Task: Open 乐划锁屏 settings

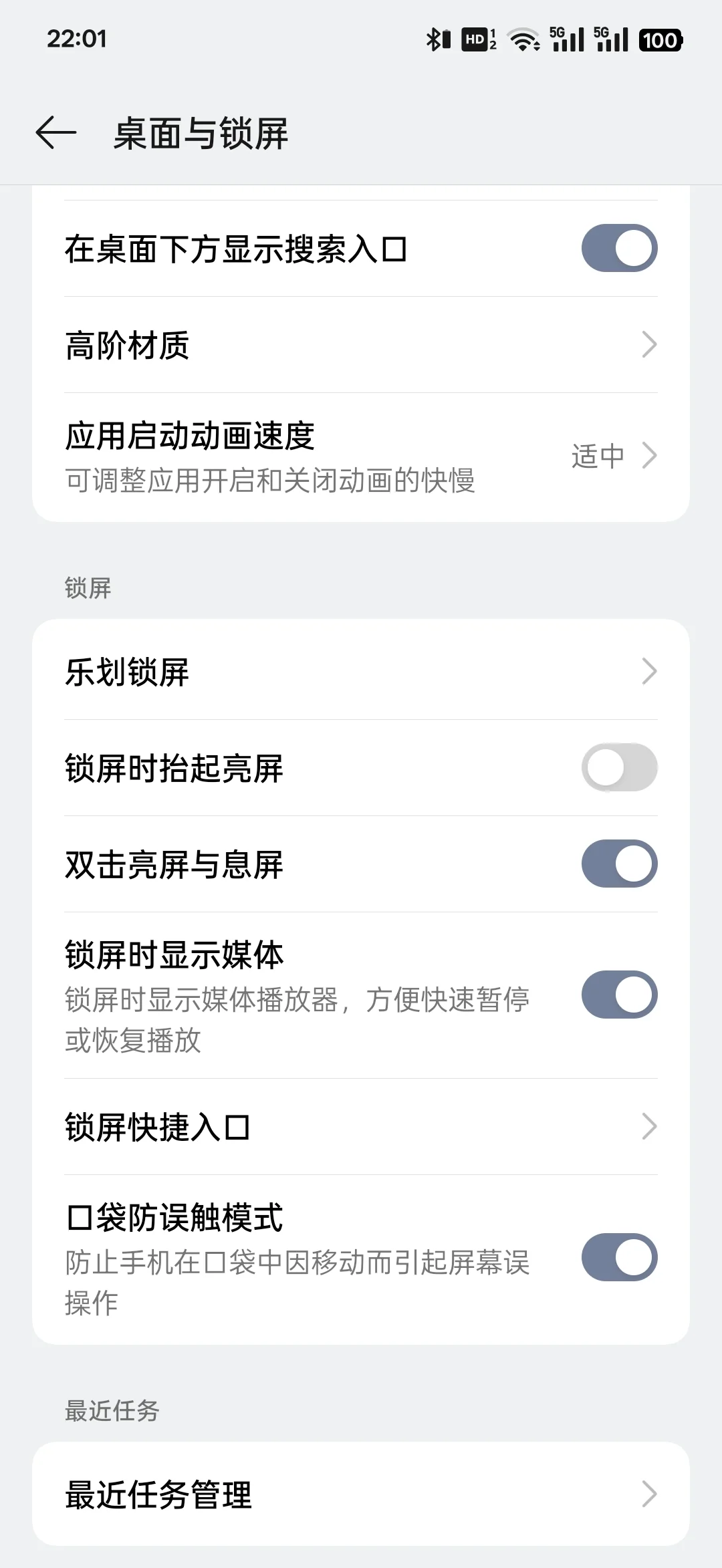Action: 361,672
